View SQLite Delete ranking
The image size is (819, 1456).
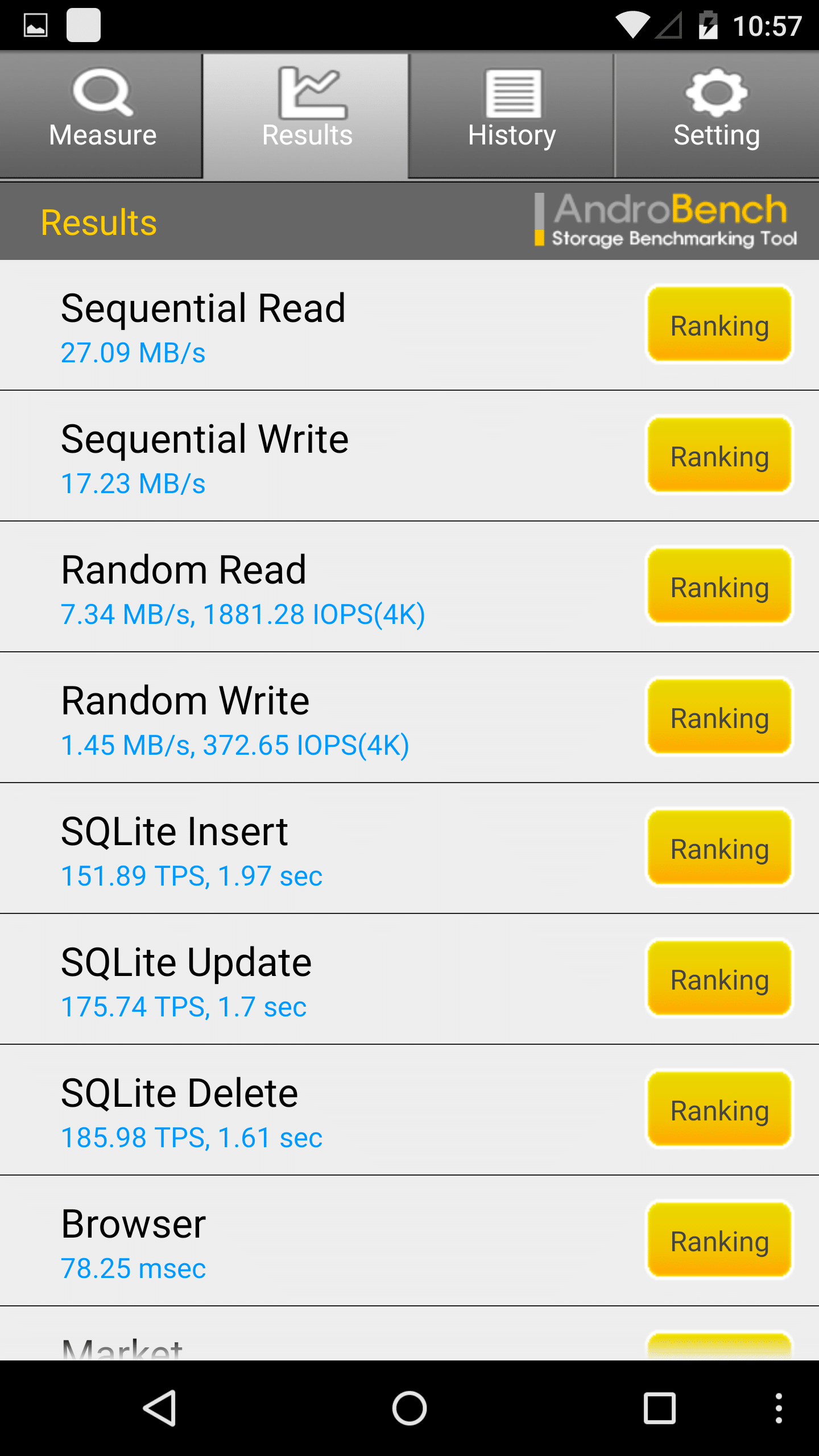(x=719, y=1109)
